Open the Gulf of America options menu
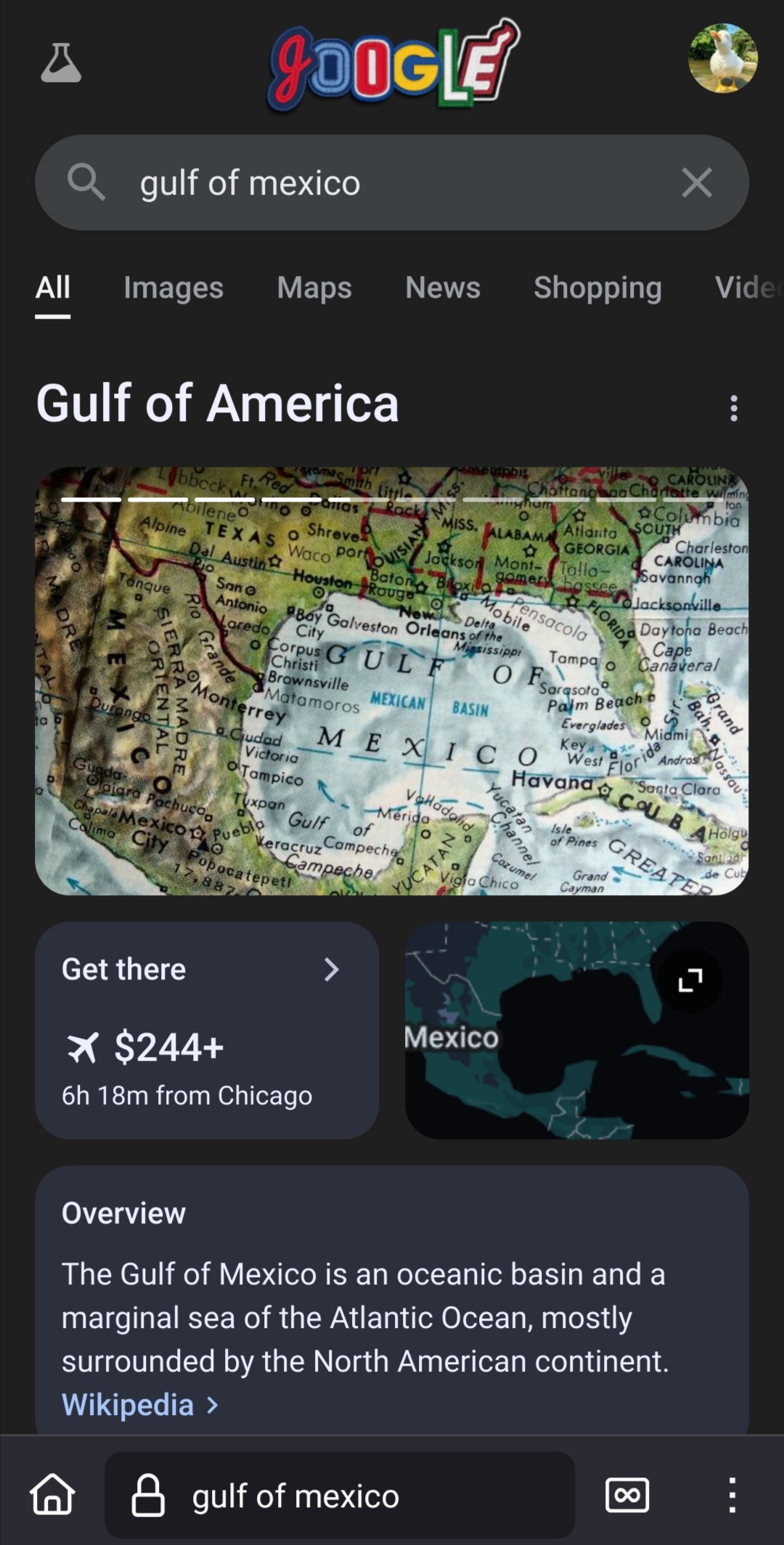Screen dimensions: 784x1545 pos(734,408)
